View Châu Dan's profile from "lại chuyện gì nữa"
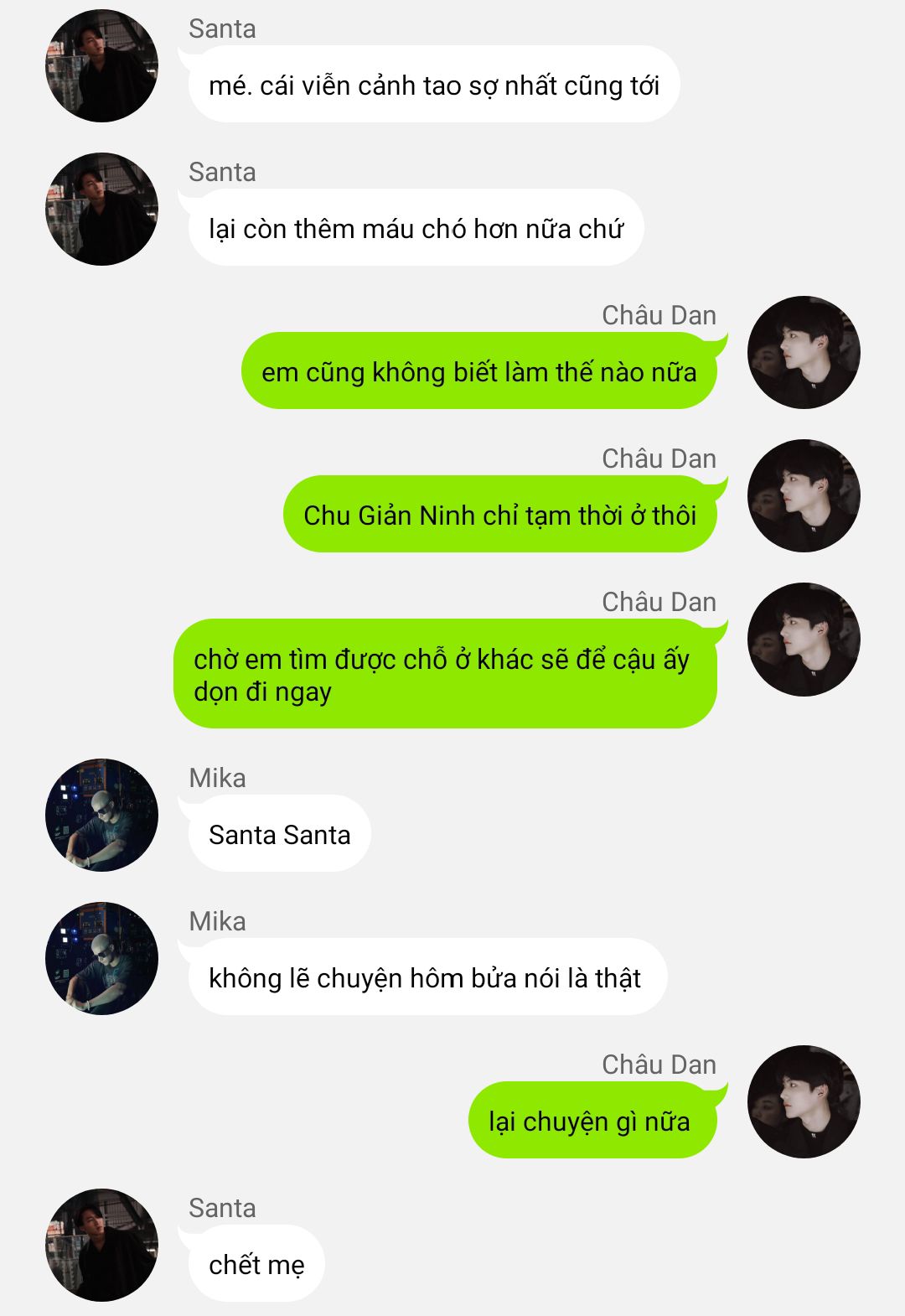This screenshot has height=1316, width=905. [804, 1102]
